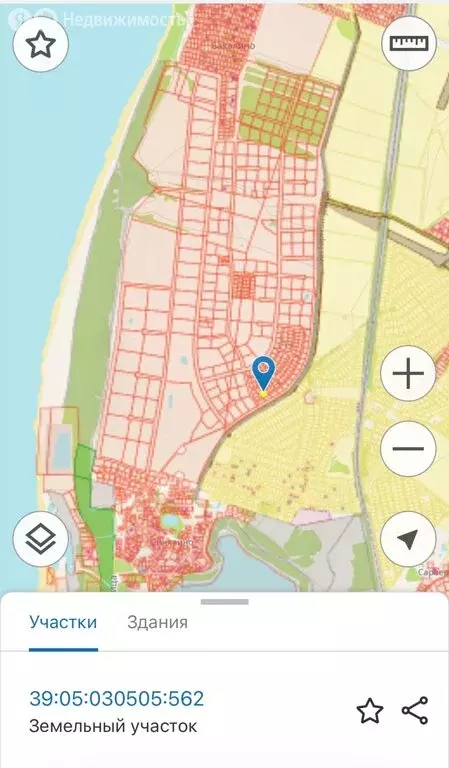Activate the ruler measurement tool
This screenshot has width=449, height=768.
coord(408,45)
